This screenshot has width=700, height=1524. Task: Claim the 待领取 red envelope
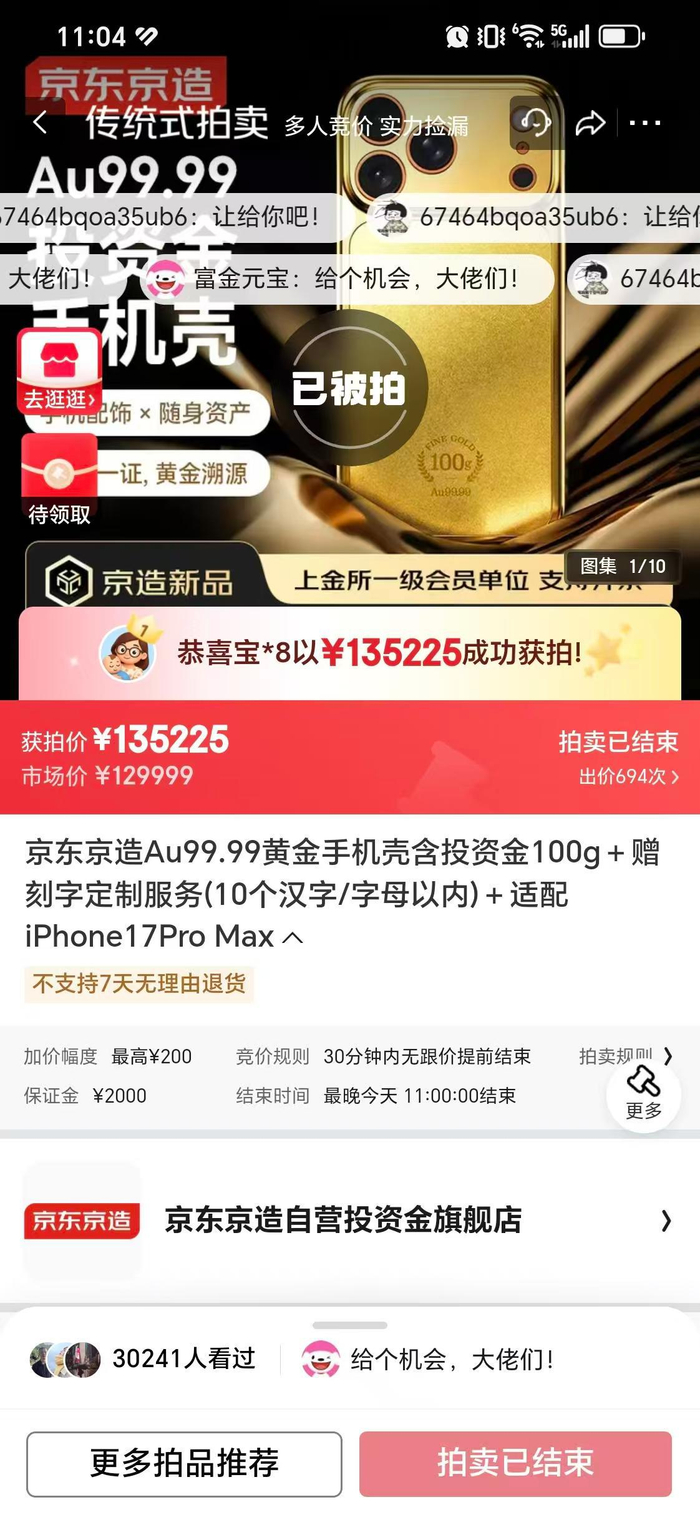(x=59, y=482)
